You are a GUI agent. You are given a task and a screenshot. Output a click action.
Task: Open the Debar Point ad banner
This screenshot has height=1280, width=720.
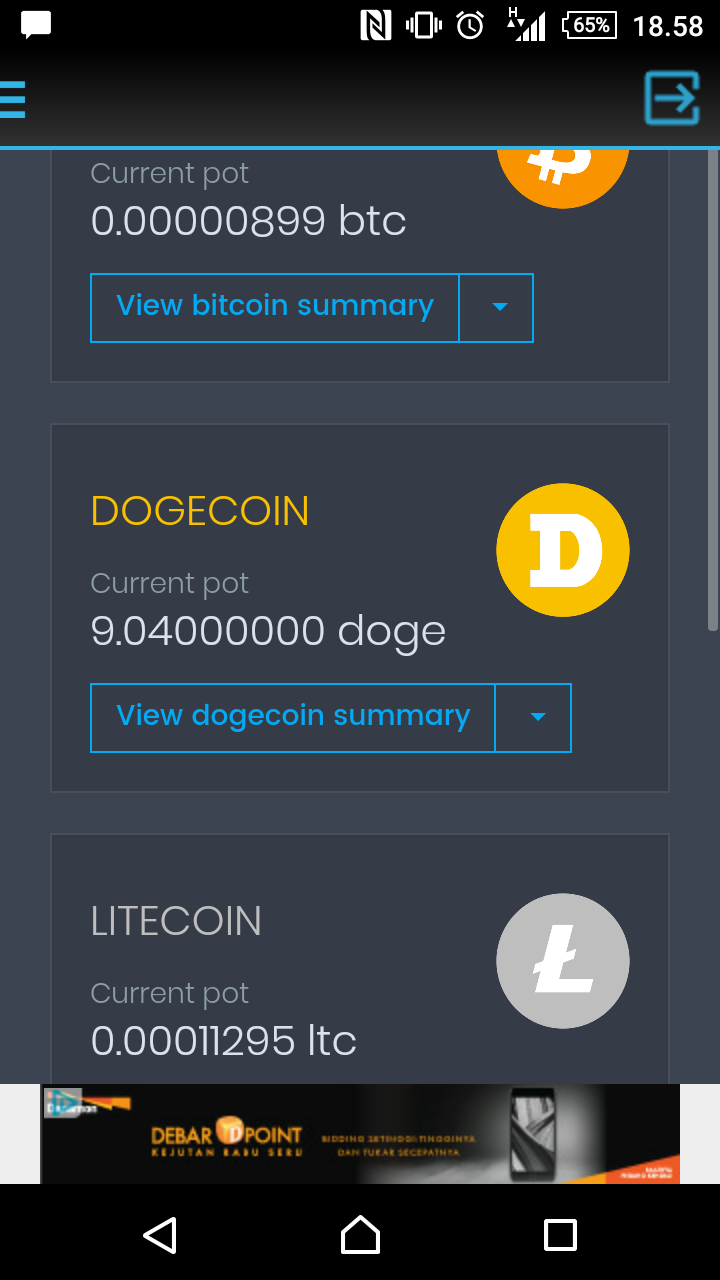(360, 1134)
